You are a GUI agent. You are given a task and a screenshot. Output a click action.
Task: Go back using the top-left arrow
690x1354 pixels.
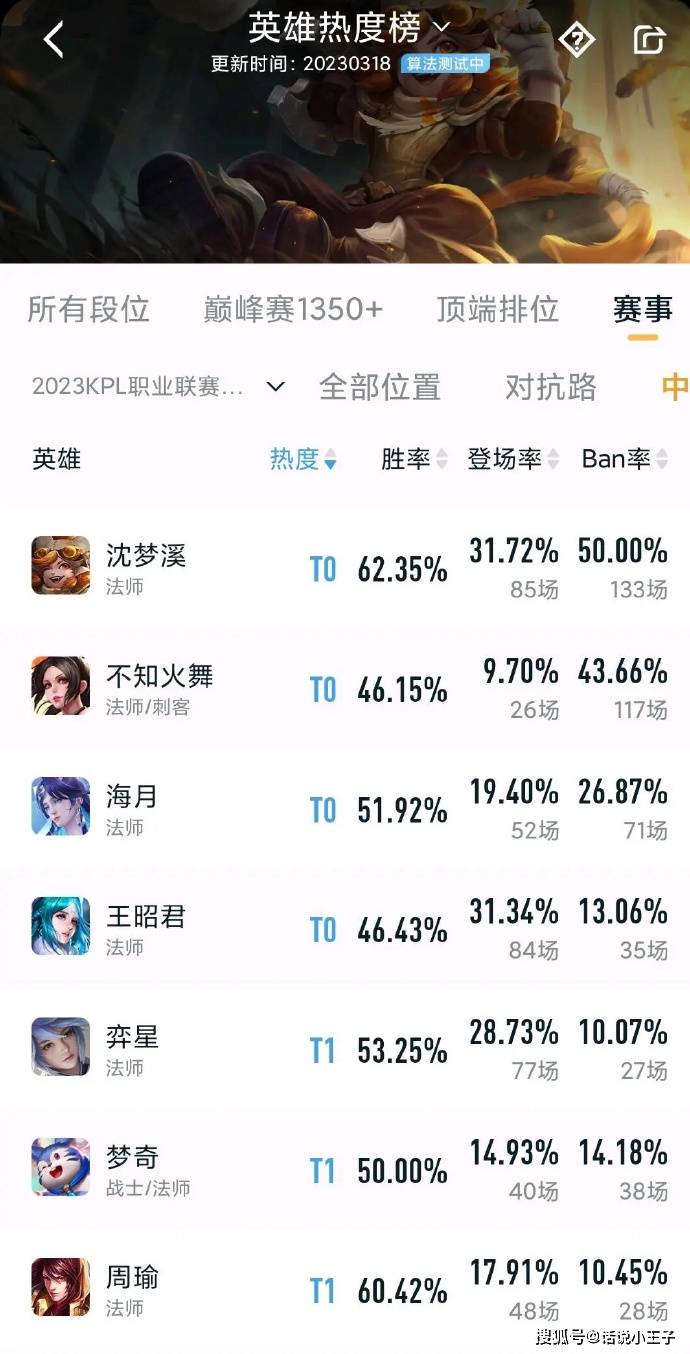[54, 40]
